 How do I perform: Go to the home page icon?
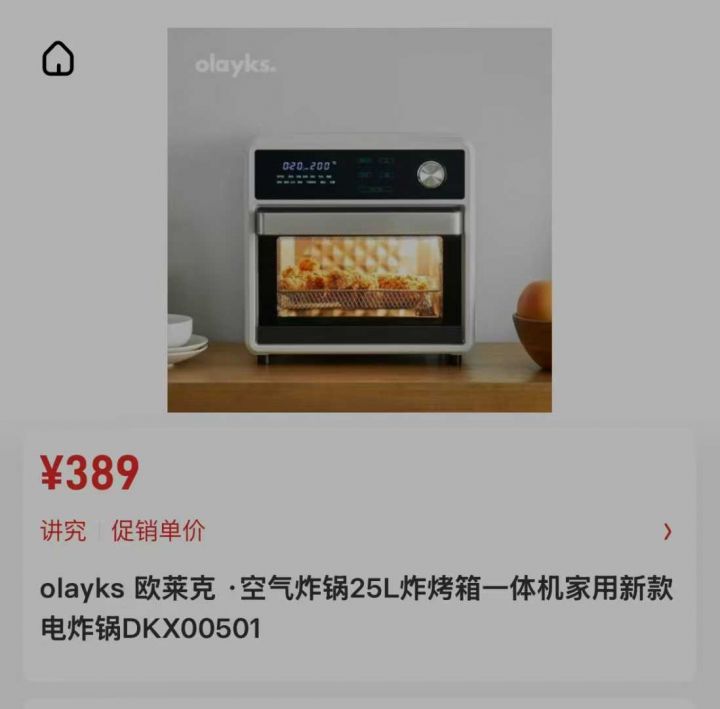coord(58,59)
